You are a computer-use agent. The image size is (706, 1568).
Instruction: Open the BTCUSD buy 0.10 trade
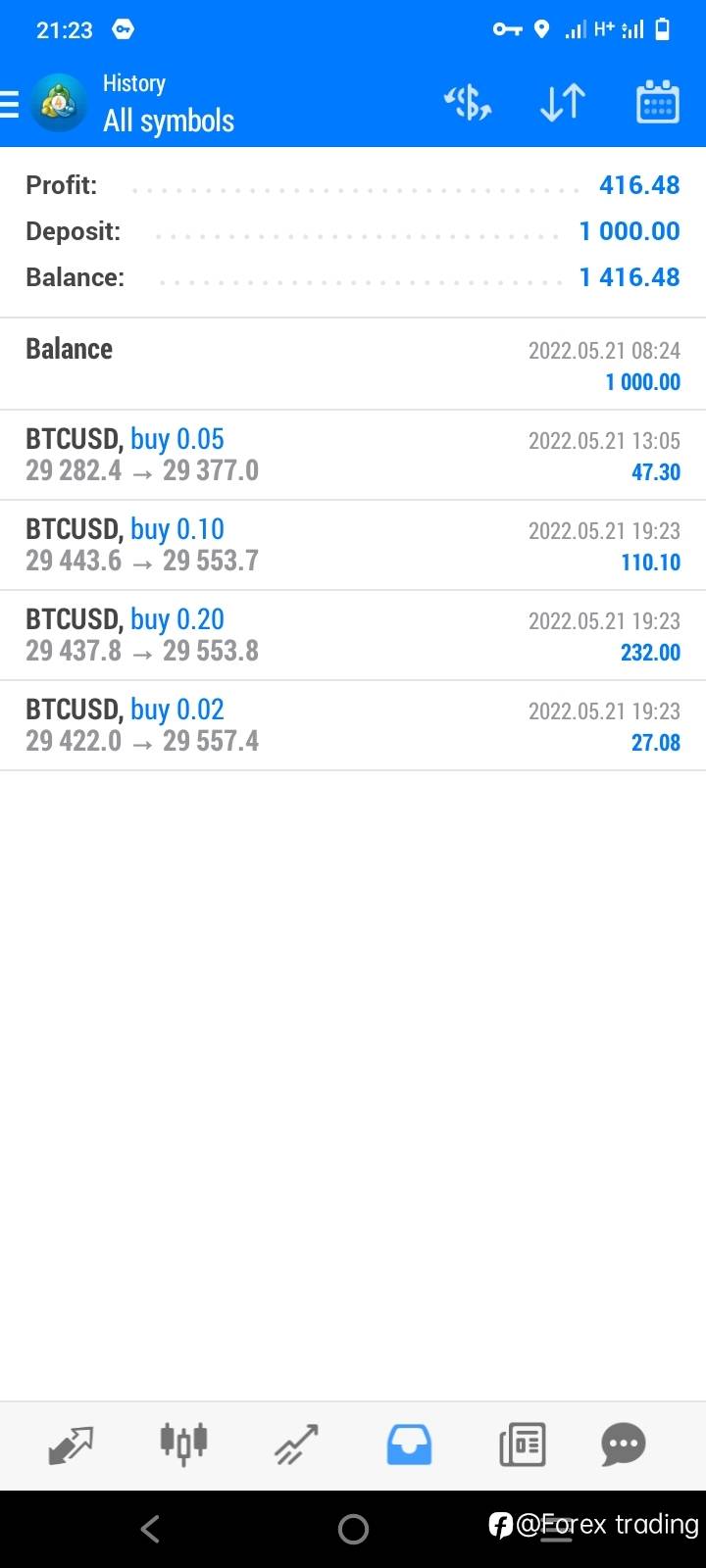tap(353, 546)
